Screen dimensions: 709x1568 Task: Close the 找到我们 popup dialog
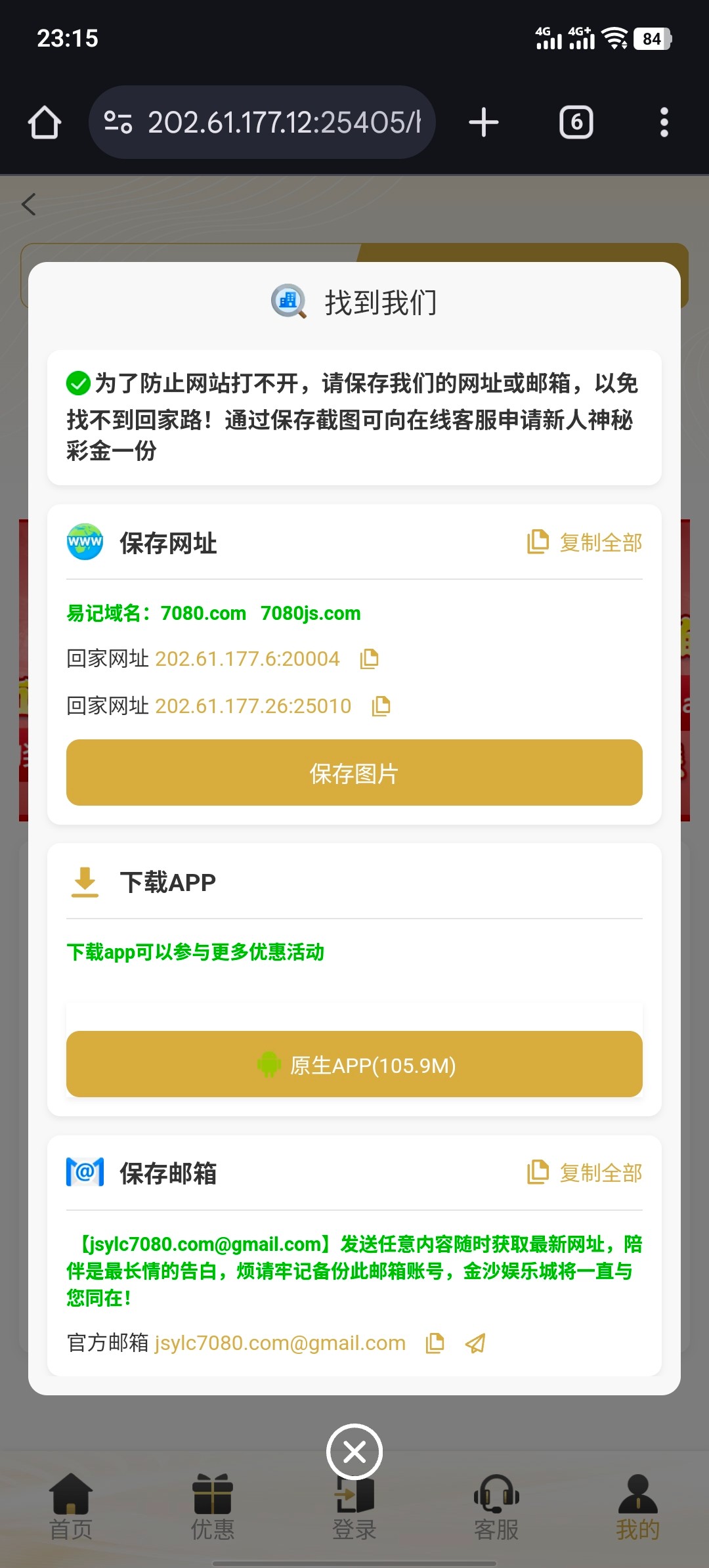(354, 1452)
